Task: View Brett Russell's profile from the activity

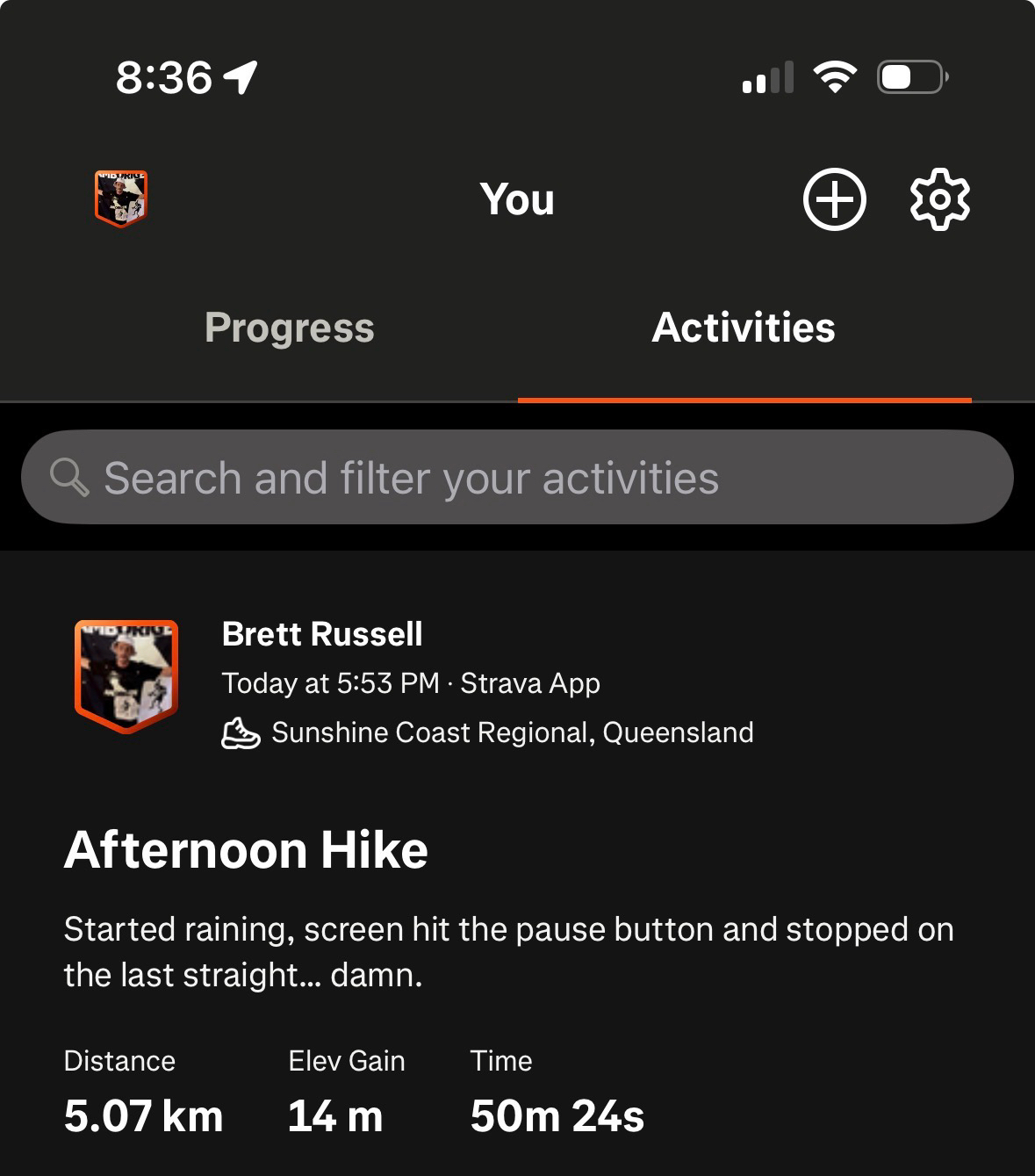Action: (x=321, y=634)
